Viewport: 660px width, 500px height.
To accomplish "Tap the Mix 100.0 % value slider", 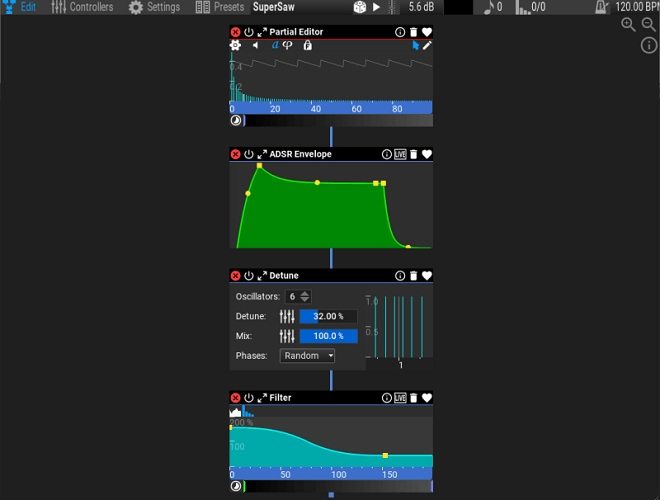I will point(328,336).
